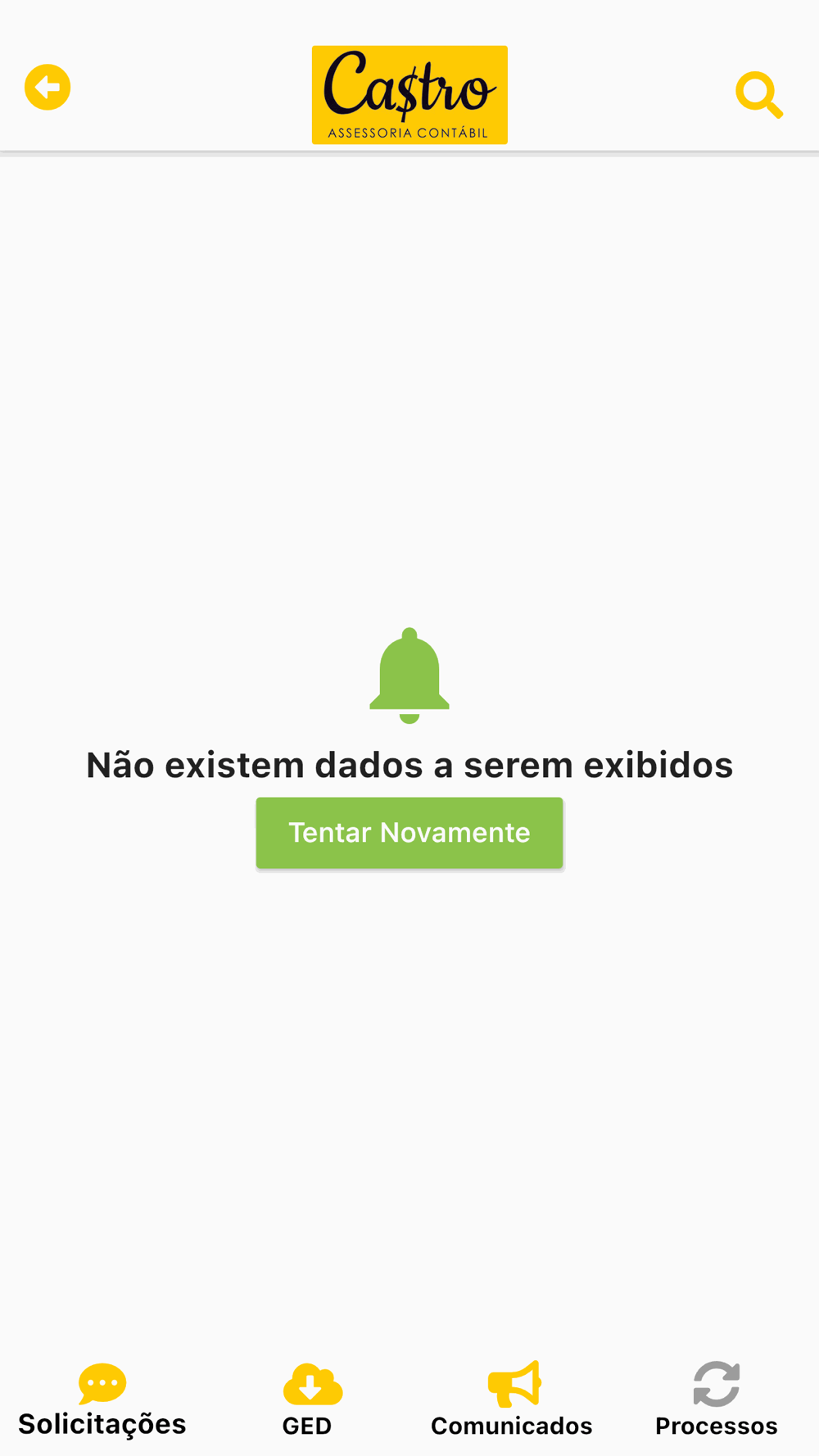Go back with the yellow arrow
Viewport: 819px width, 1456px height.
point(48,88)
